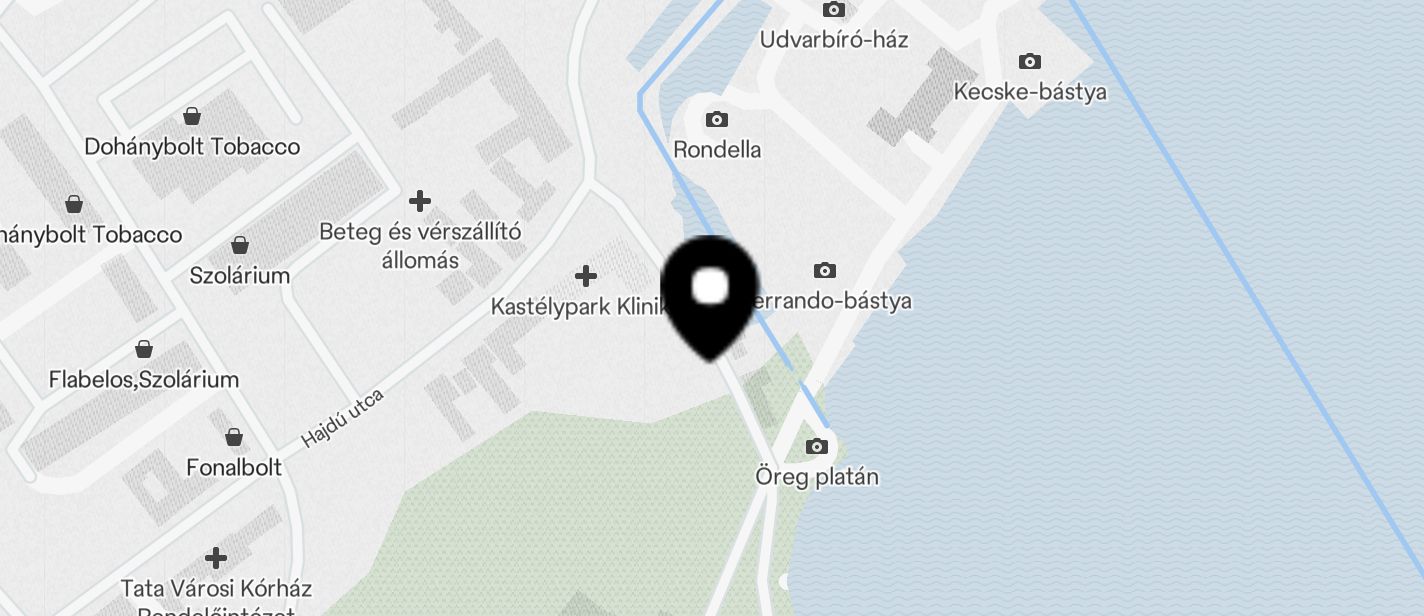Open the Rondella camera point of interest
Screen dimensions: 1424x616
tap(716, 120)
